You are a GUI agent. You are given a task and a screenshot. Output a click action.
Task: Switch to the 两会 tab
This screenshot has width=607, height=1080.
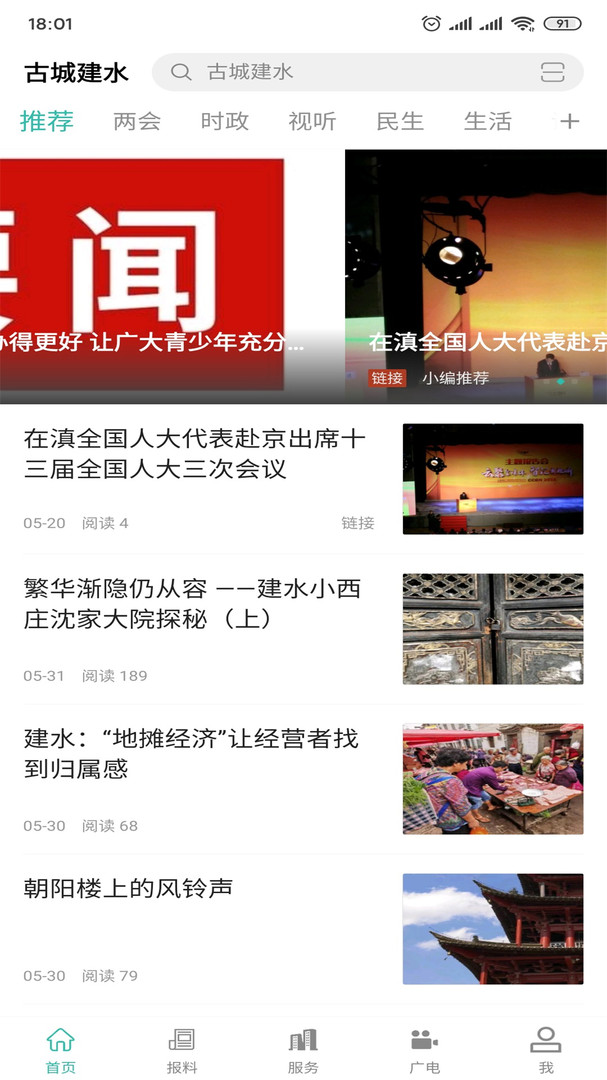coord(137,122)
